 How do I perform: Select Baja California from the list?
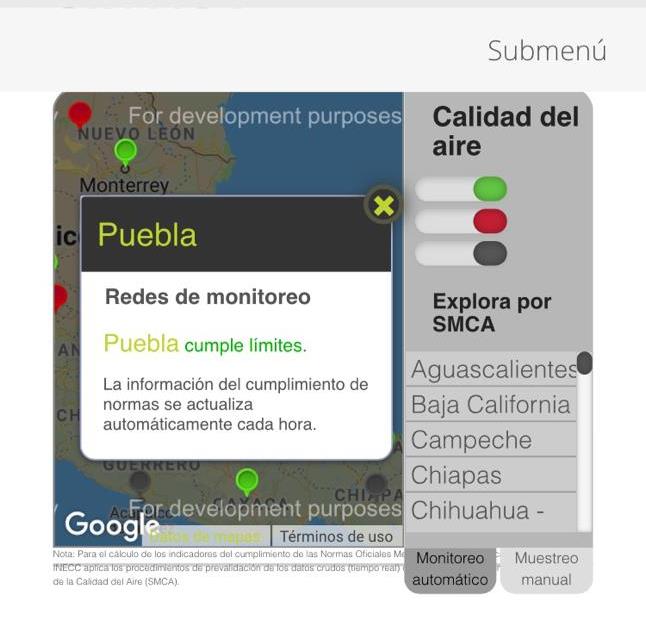pyautogui.click(x=491, y=405)
